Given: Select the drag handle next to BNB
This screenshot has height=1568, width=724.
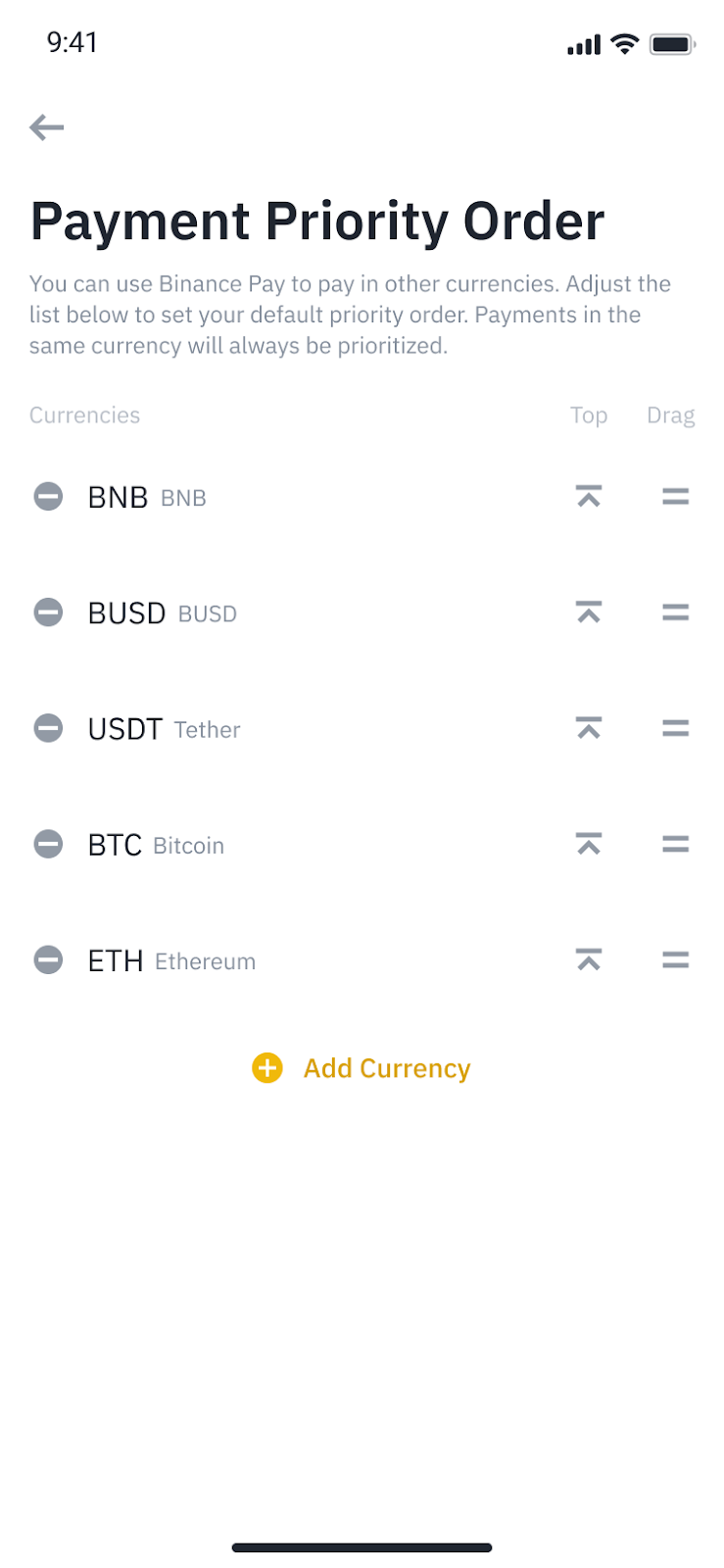Looking at the screenshot, I should pyautogui.click(x=675, y=497).
